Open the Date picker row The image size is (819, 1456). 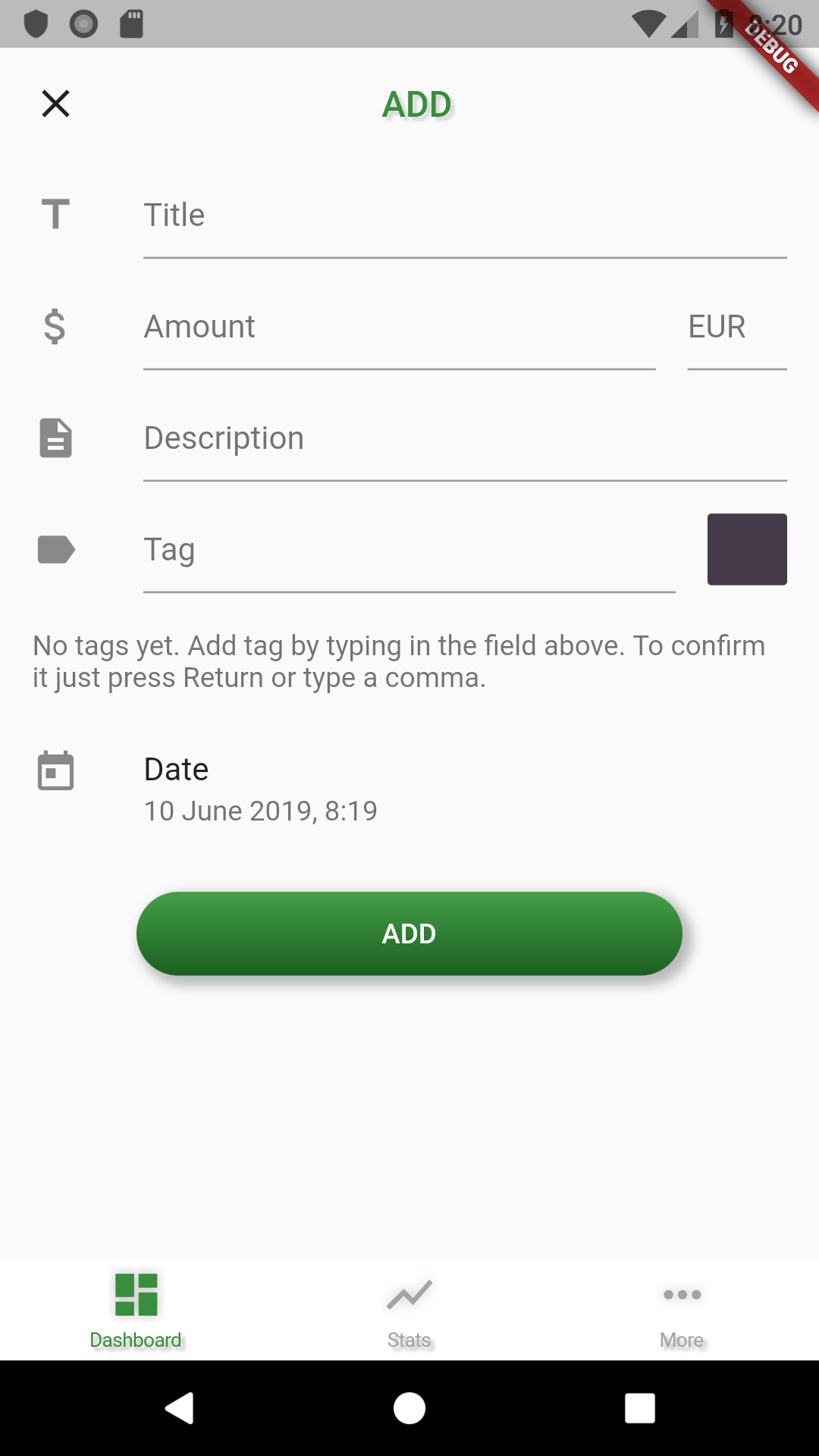(x=409, y=790)
